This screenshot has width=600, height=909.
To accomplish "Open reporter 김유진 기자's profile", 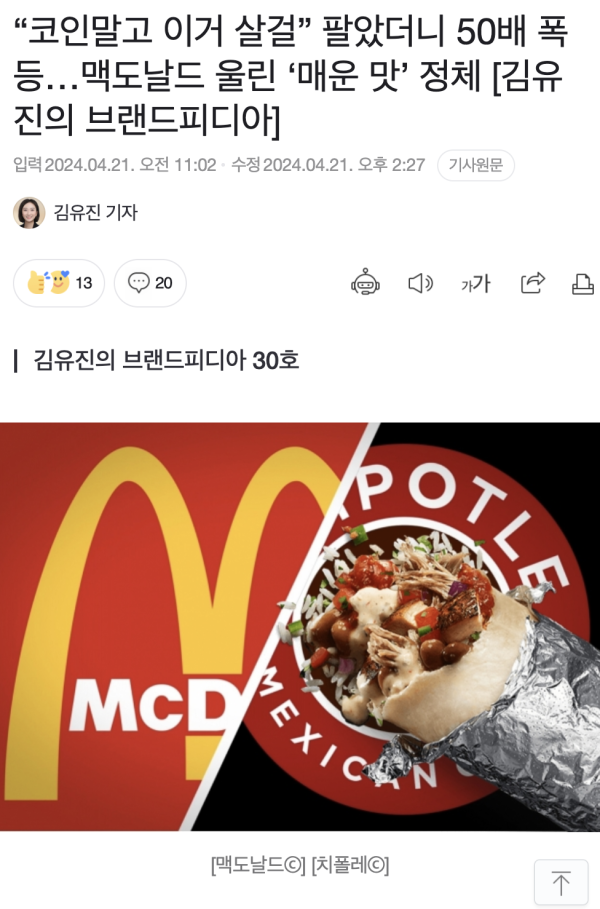I will pos(94,213).
